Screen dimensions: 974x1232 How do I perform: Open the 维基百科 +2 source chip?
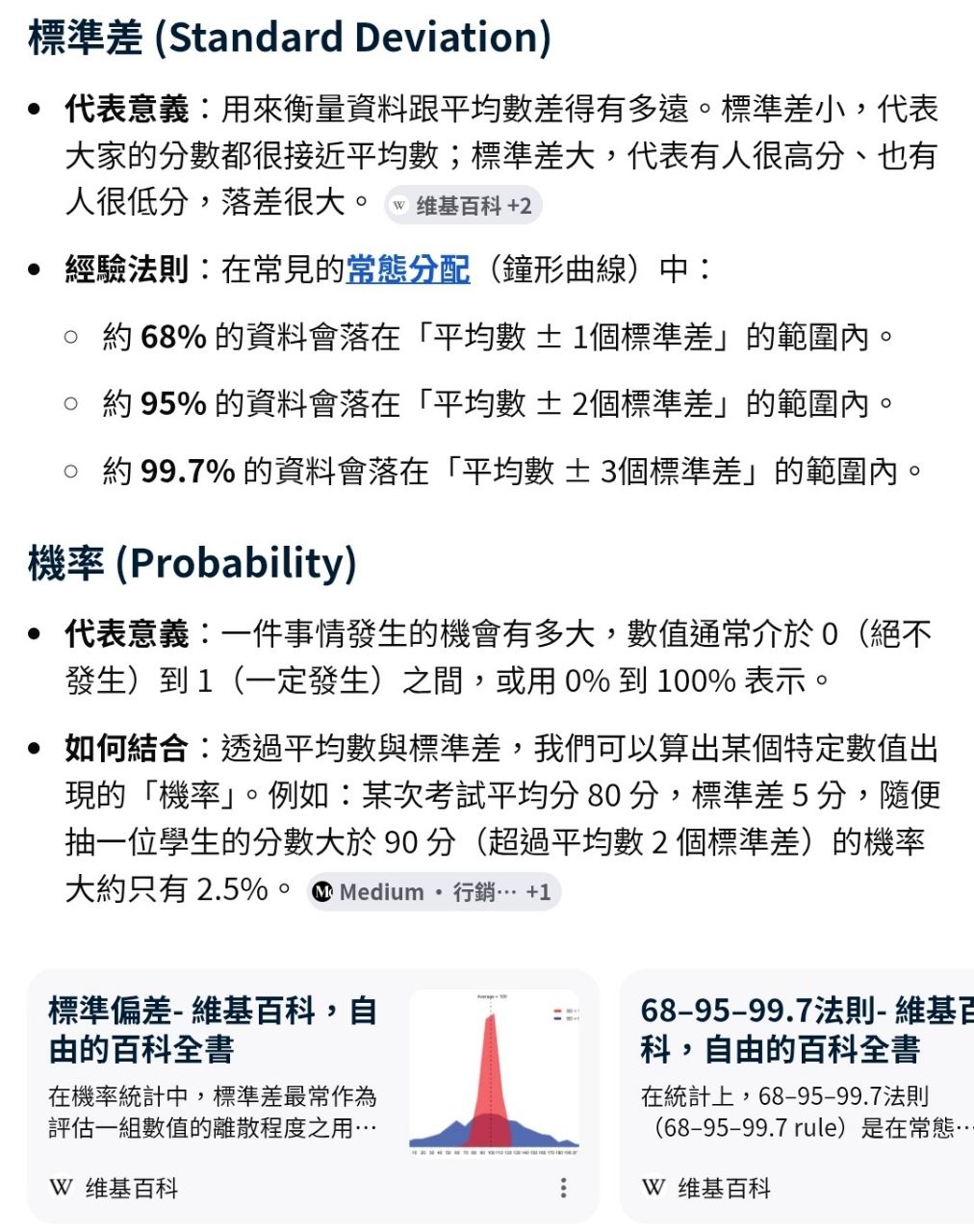(x=463, y=205)
